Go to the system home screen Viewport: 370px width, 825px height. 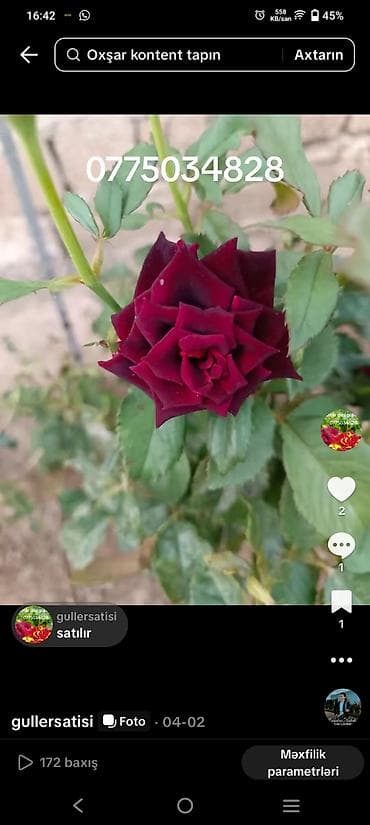pyautogui.click(x=185, y=805)
